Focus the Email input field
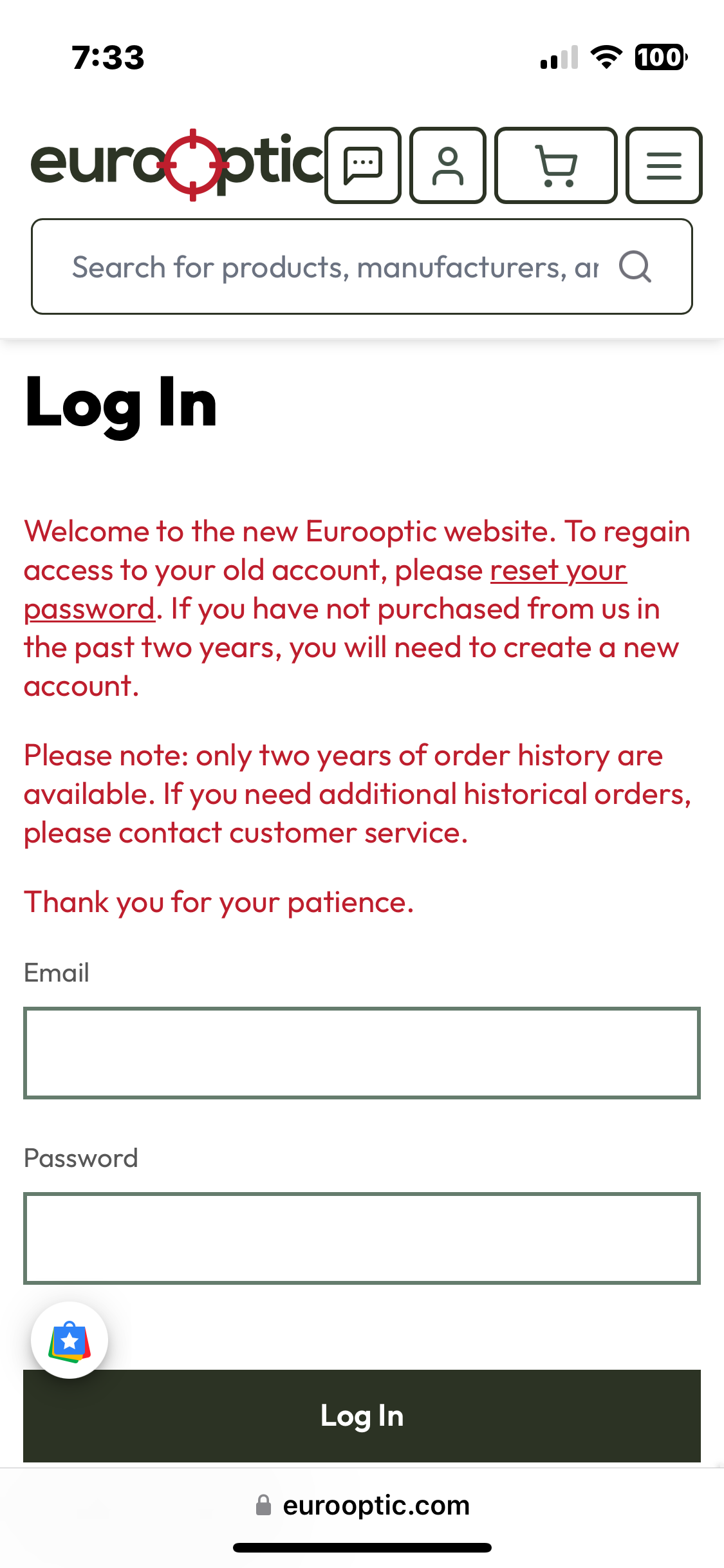The height and width of the screenshot is (1568, 724). tap(362, 1053)
